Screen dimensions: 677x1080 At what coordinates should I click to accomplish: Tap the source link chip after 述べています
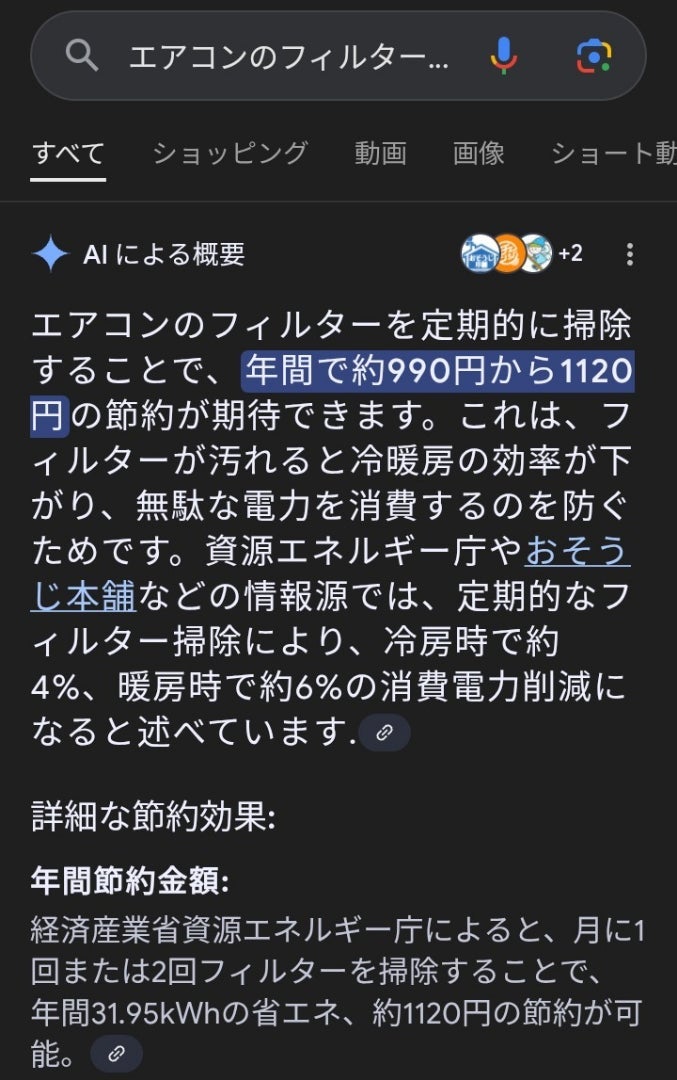pyautogui.click(x=384, y=733)
